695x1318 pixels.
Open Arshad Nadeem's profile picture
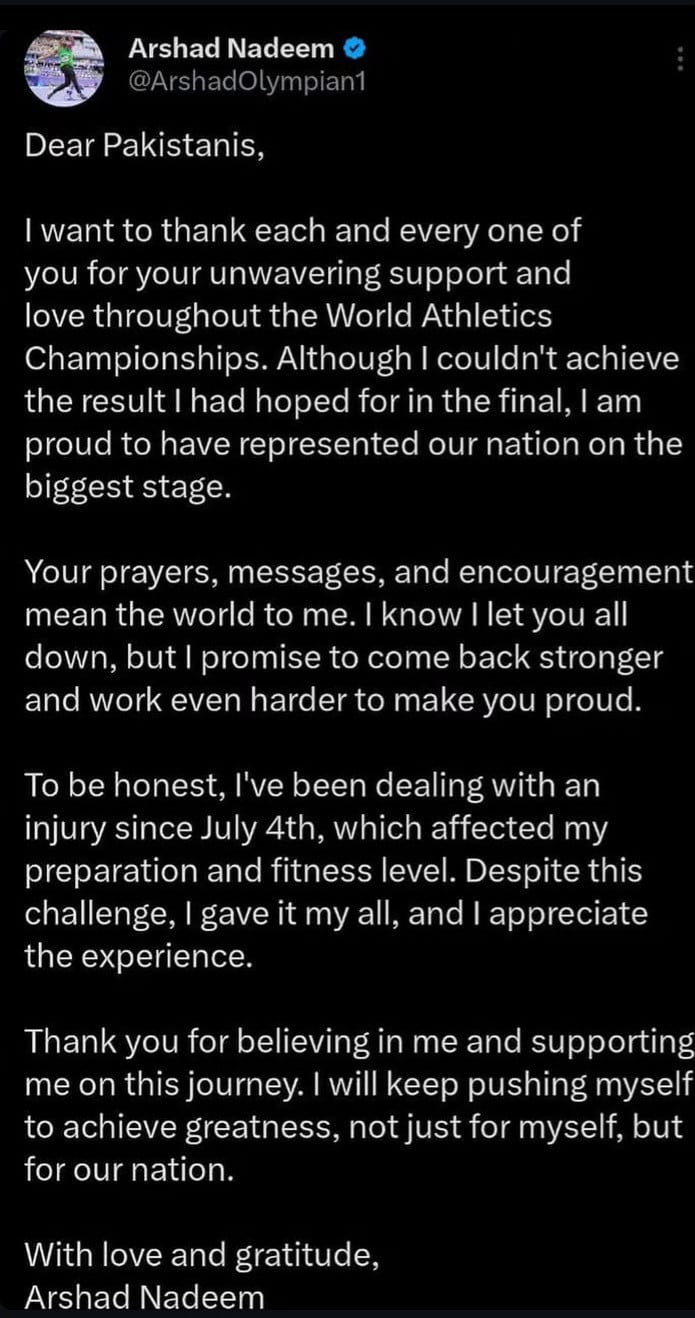point(64,67)
